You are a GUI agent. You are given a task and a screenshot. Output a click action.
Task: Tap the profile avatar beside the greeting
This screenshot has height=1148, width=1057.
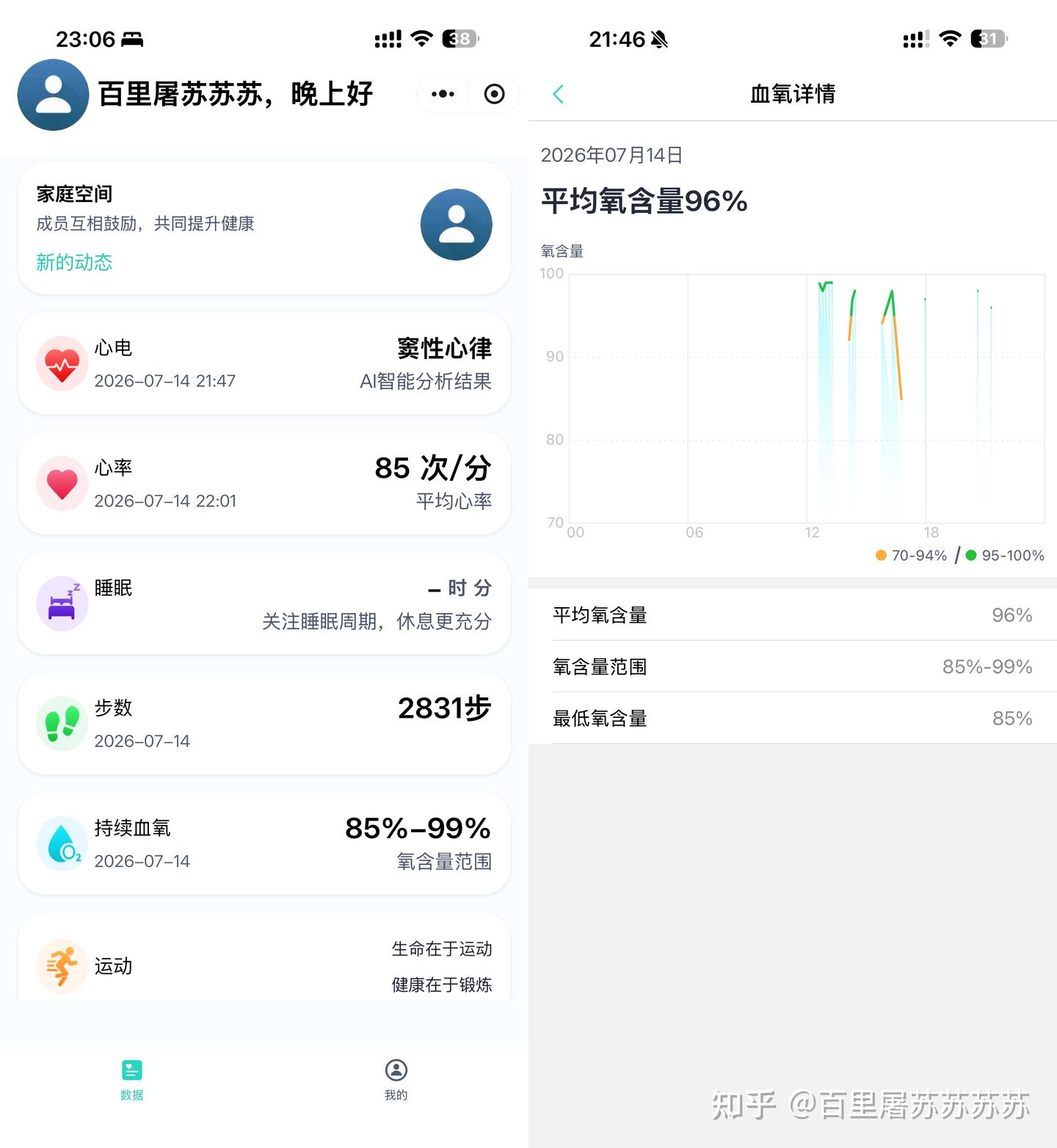(x=53, y=95)
